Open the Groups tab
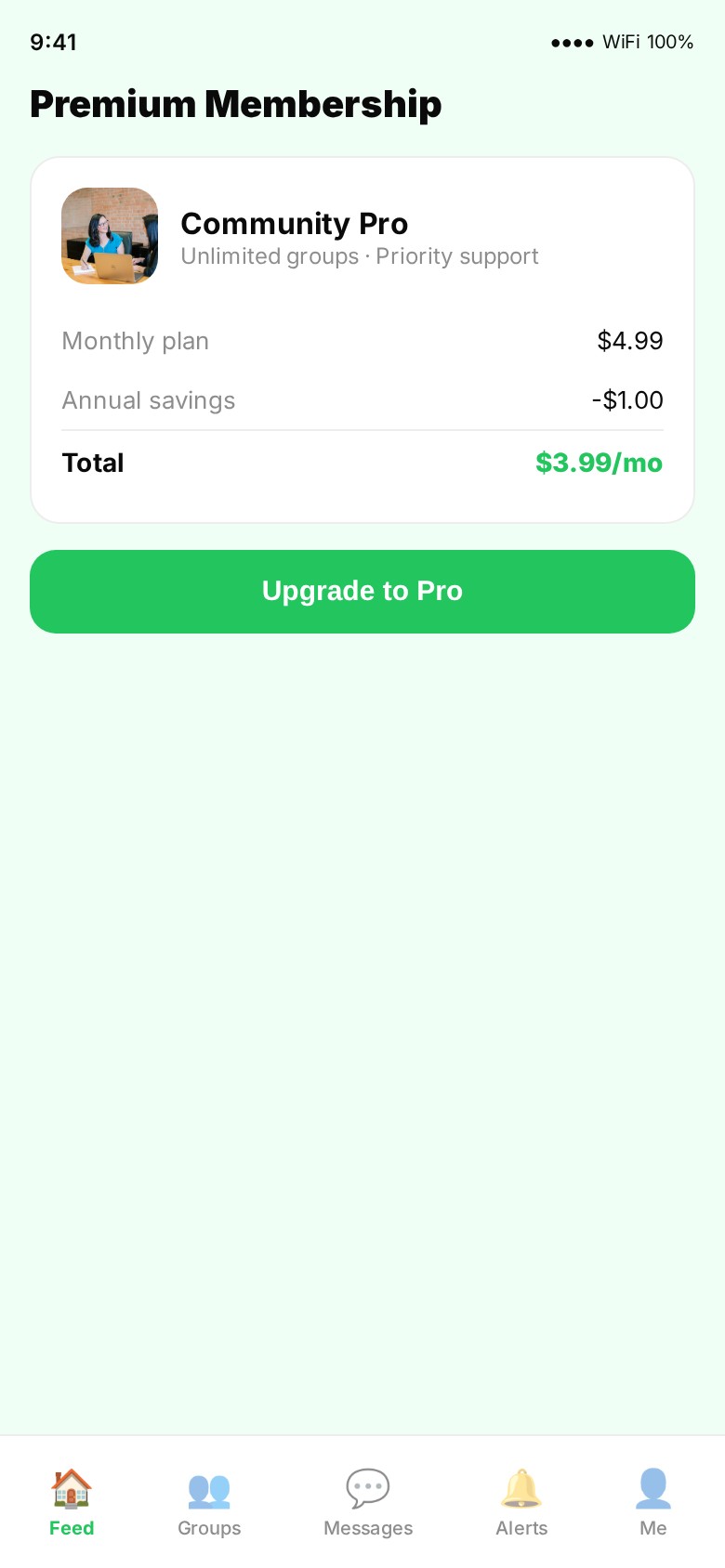 click(209, 1503)
